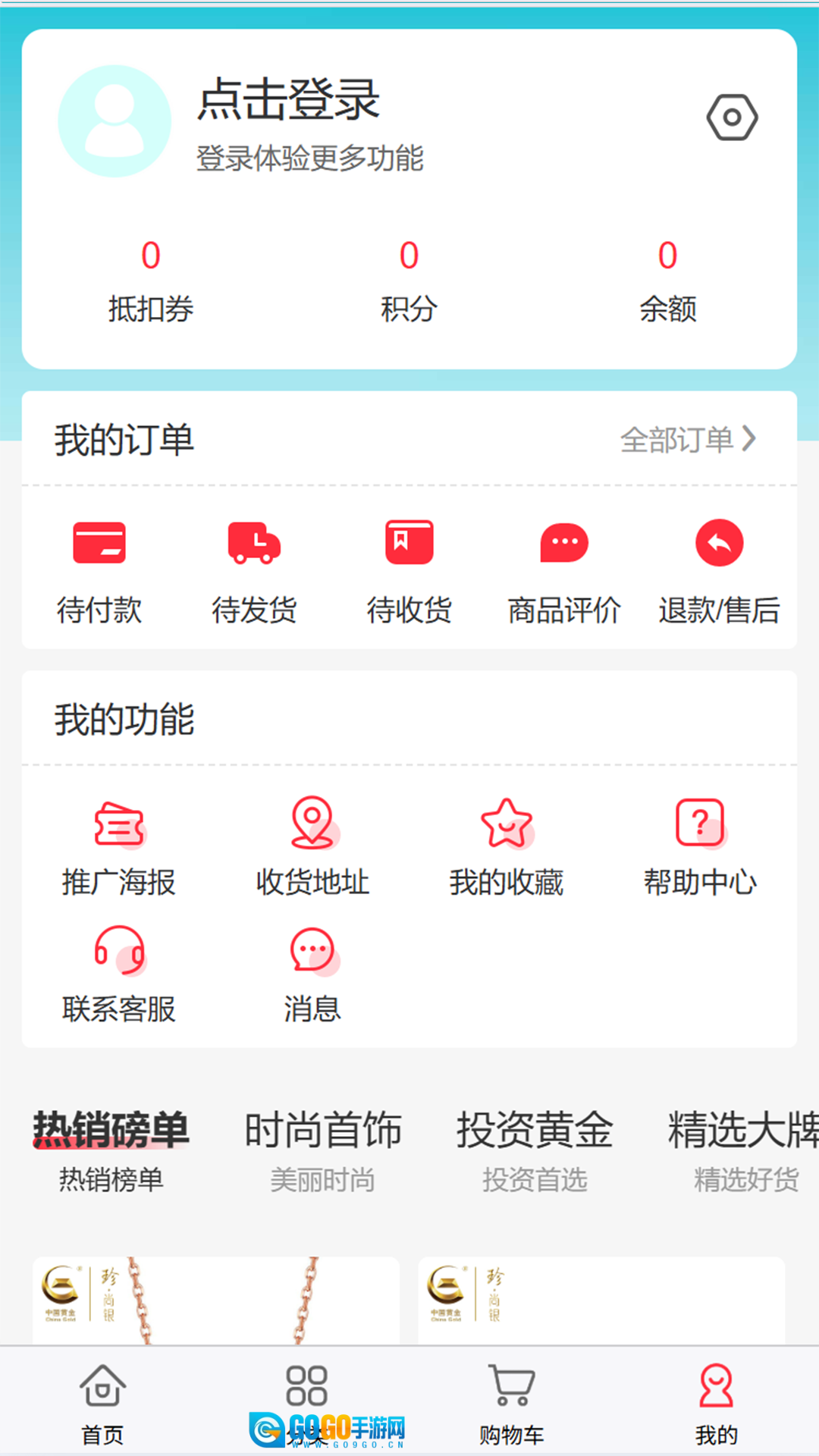View 抵扣券 coupons
The width and height of the screenshot is (819, 1456).
[151, 281]
